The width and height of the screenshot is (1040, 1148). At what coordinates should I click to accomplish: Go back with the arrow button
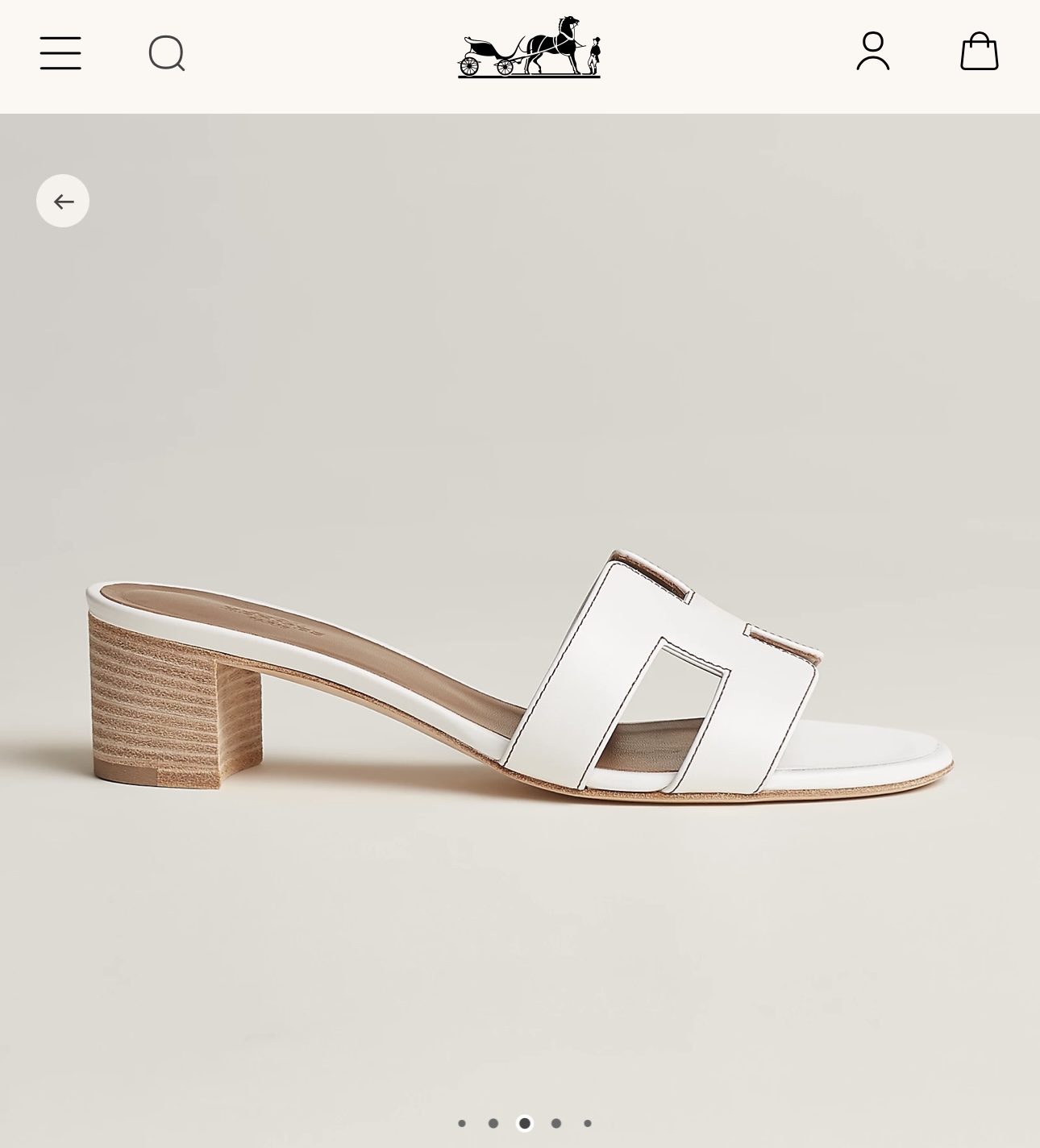[x=63, y=201]
